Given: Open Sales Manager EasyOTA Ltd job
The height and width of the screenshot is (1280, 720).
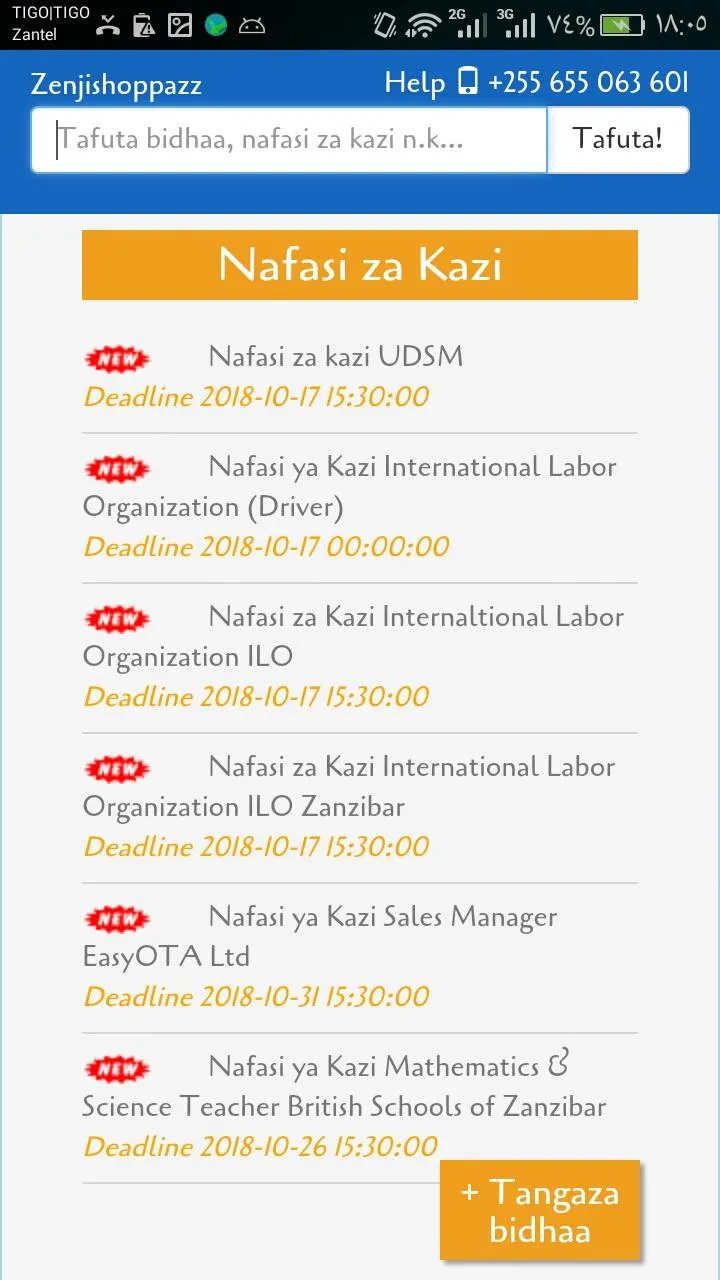Looking at the screenshot, I should [320, 936].
